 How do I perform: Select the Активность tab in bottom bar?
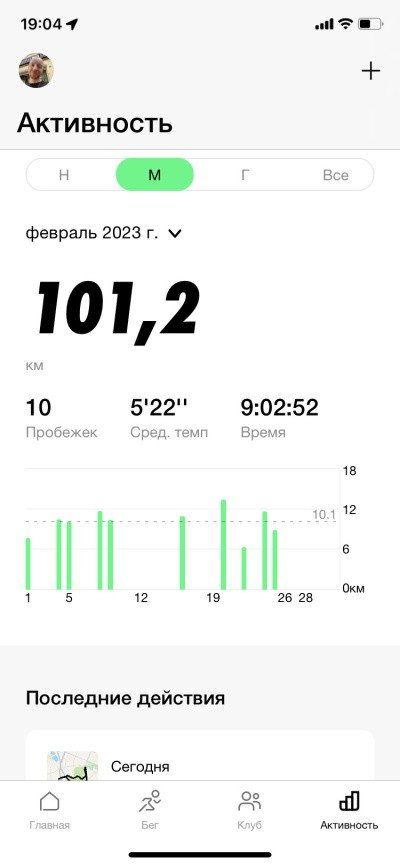click(x=349, y=810)
